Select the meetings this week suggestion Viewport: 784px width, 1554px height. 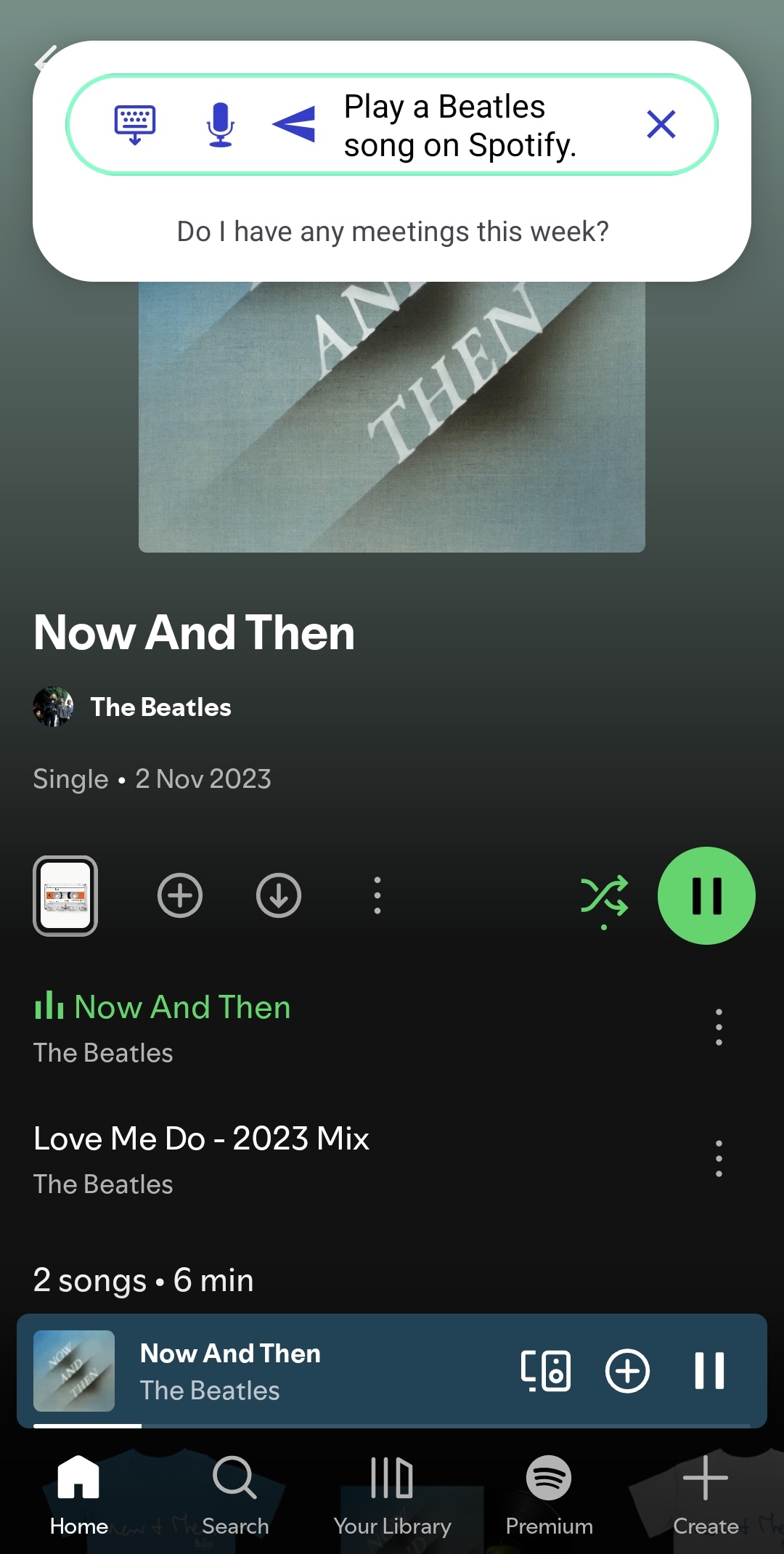[393, 232]
